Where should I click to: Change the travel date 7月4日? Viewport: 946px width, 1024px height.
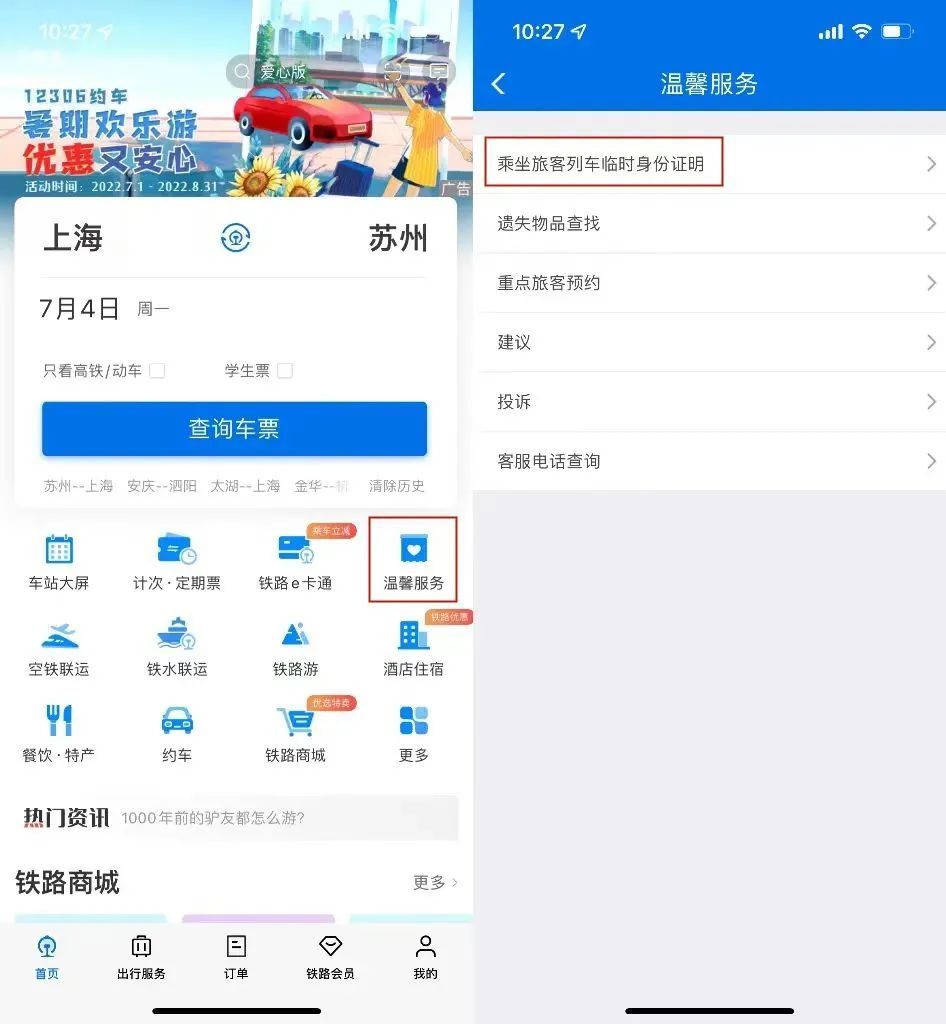80,308
